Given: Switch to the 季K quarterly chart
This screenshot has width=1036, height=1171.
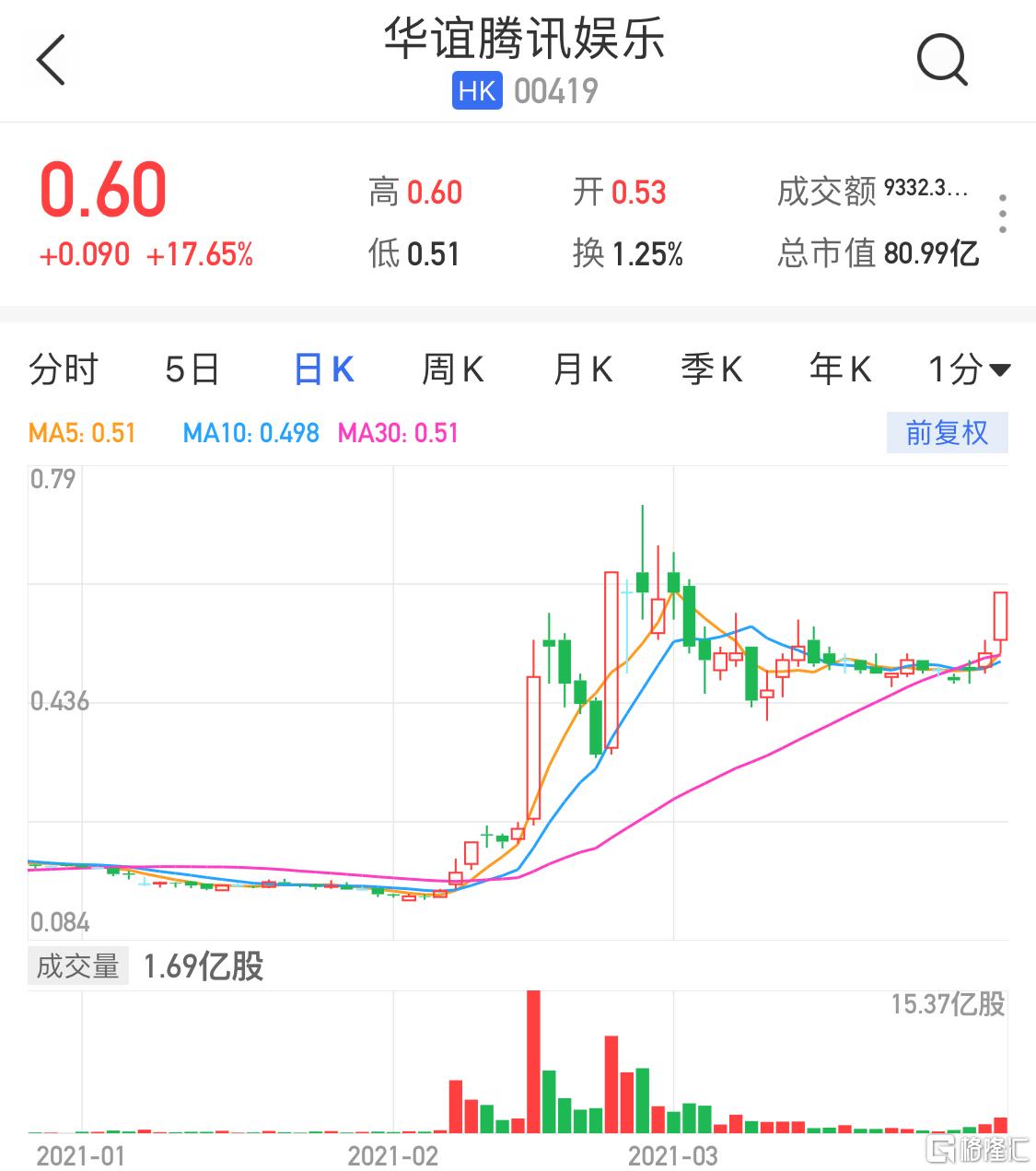Looking at the screenshot, I should [711, 370].
